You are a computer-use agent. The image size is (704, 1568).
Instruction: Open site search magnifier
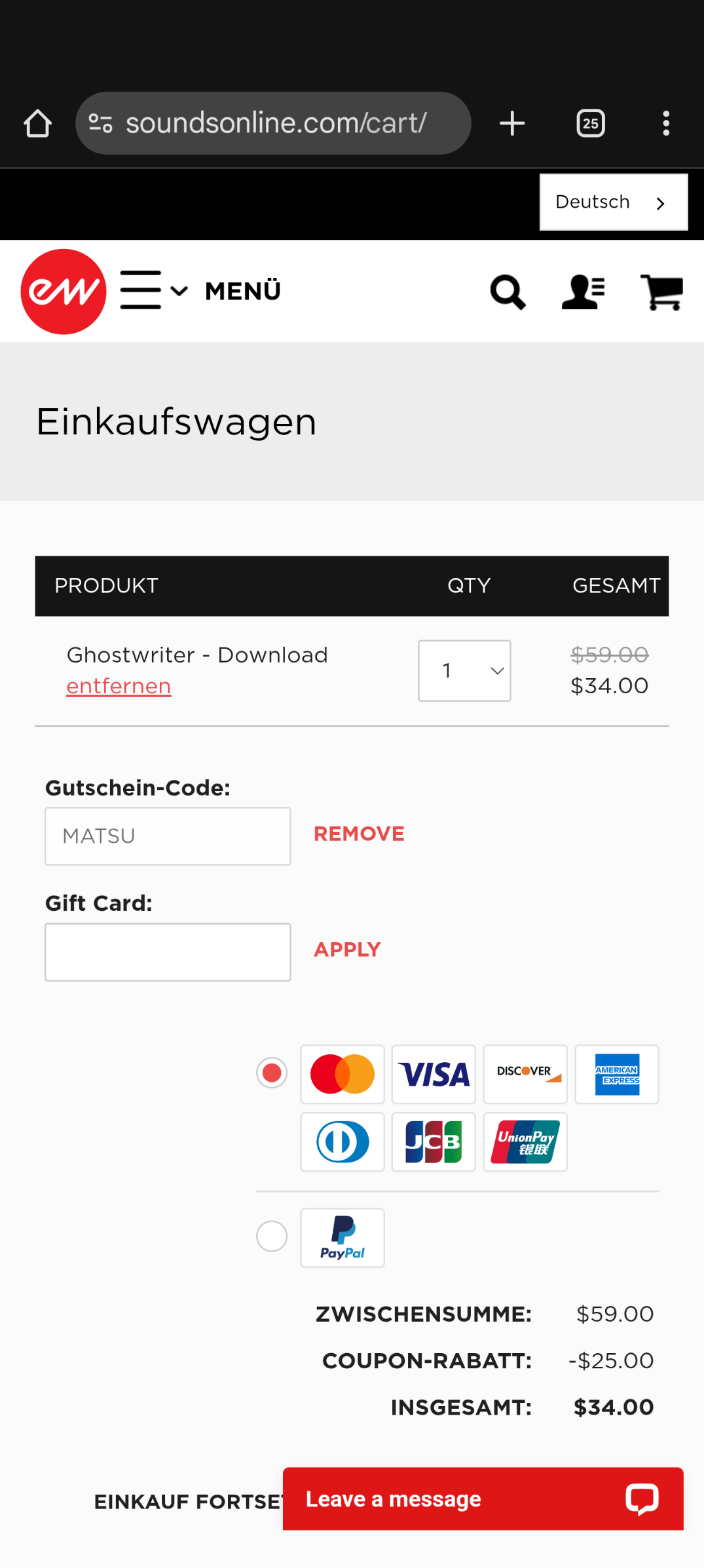508,292
